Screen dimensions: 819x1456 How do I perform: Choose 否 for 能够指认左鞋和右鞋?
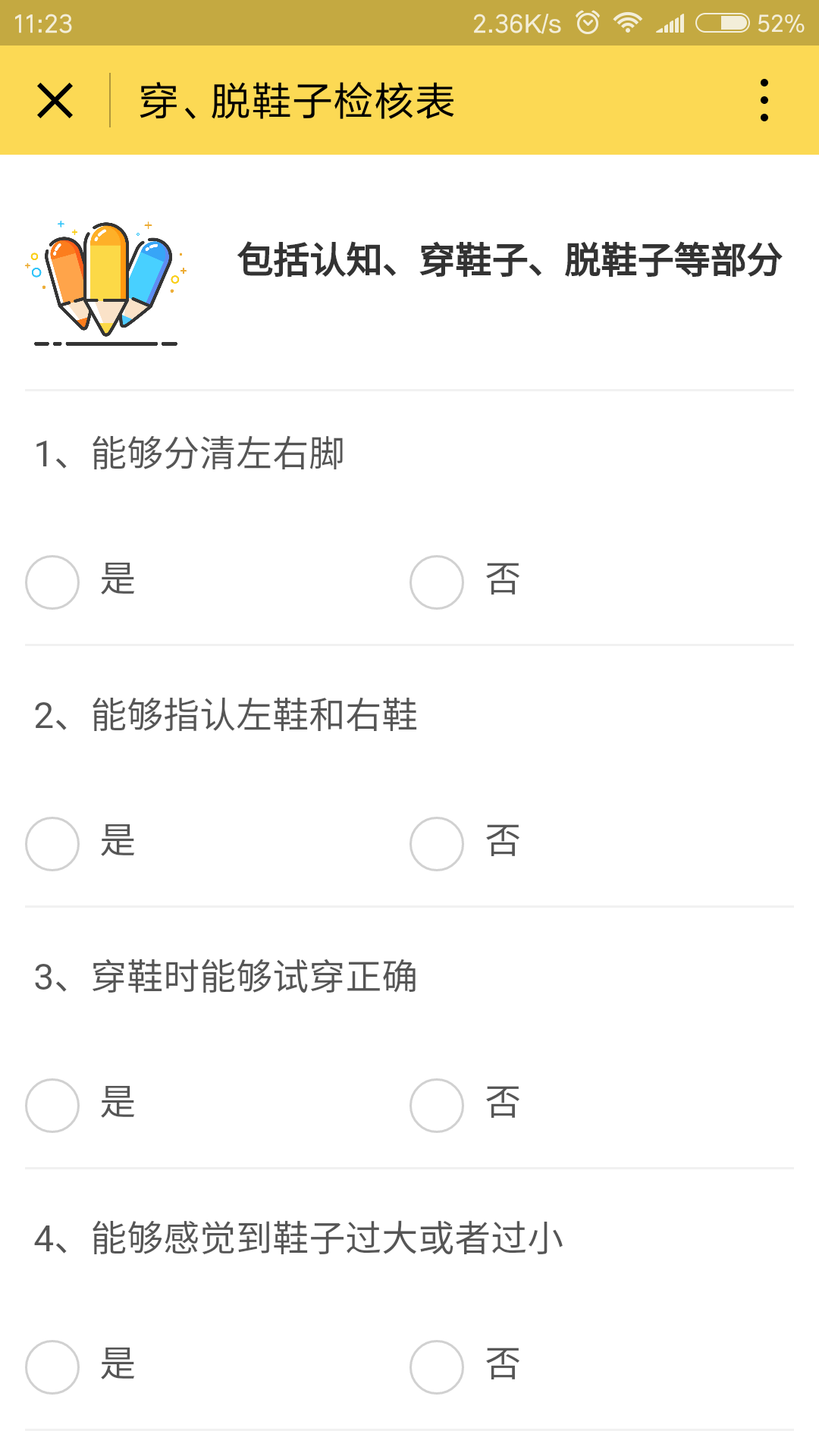[437, 844]
